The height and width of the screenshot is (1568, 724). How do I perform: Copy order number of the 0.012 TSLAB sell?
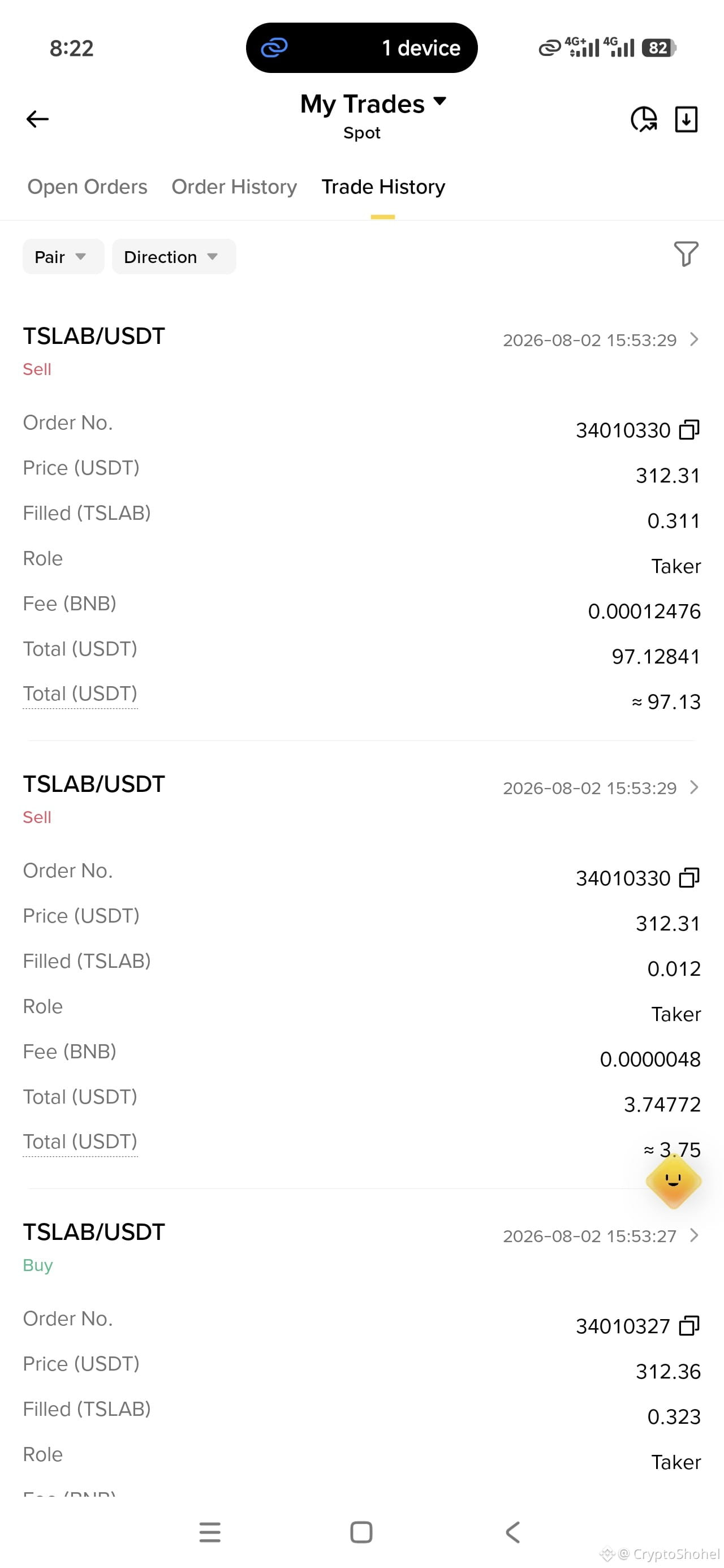click(689, 878)
